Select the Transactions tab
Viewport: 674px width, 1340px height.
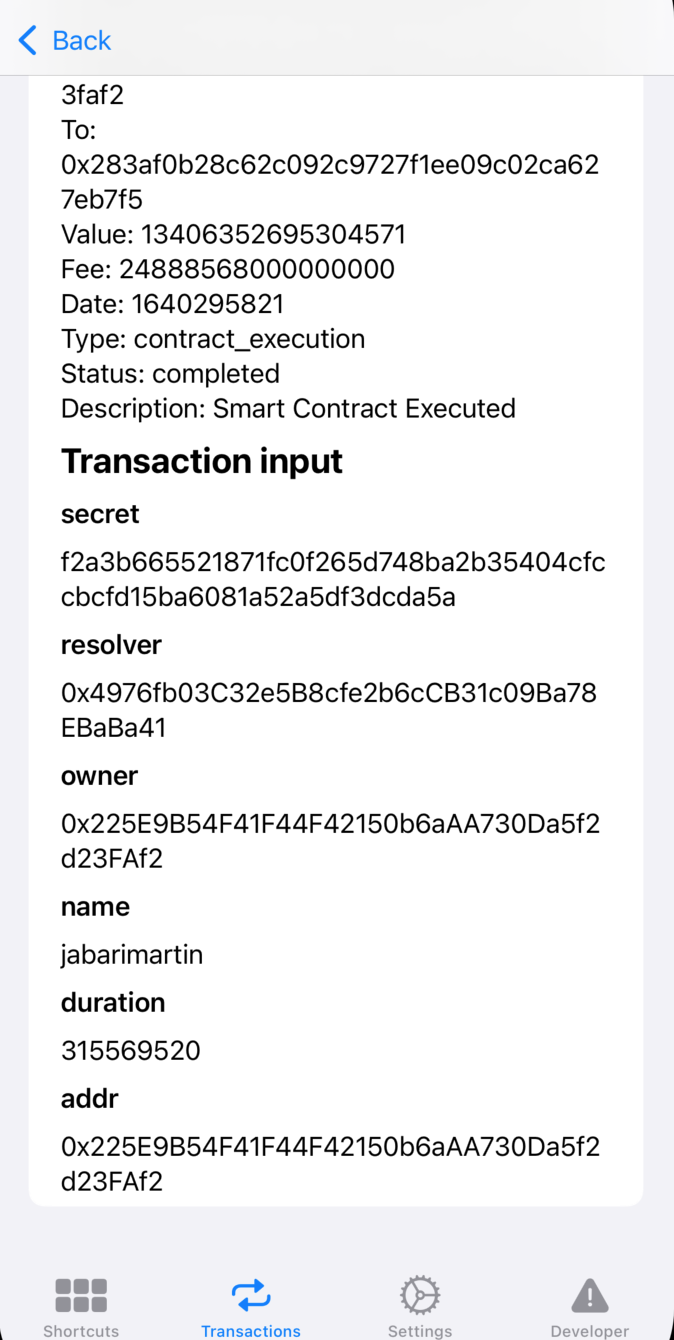(250, 1304)
